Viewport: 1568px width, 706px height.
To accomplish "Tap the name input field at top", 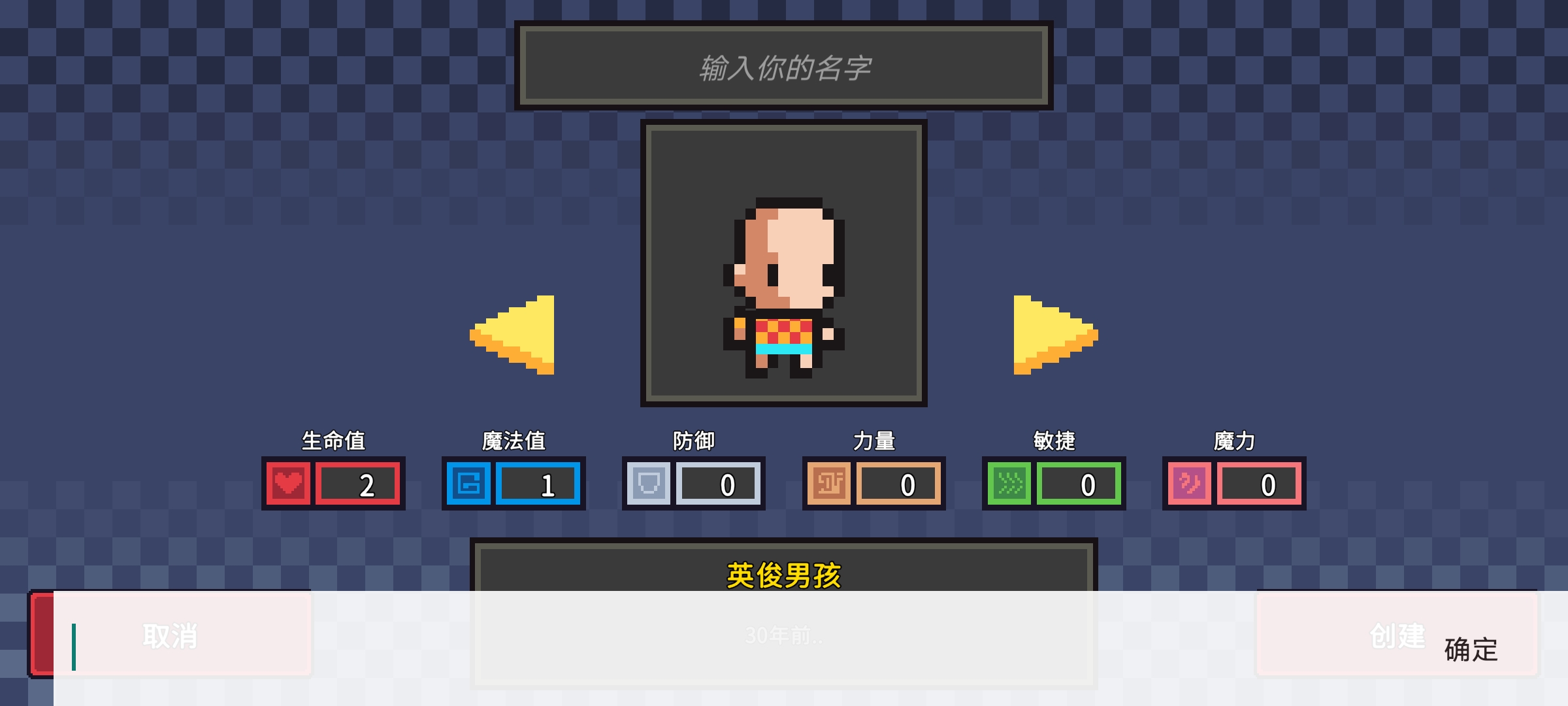I will tap(784, 67).
